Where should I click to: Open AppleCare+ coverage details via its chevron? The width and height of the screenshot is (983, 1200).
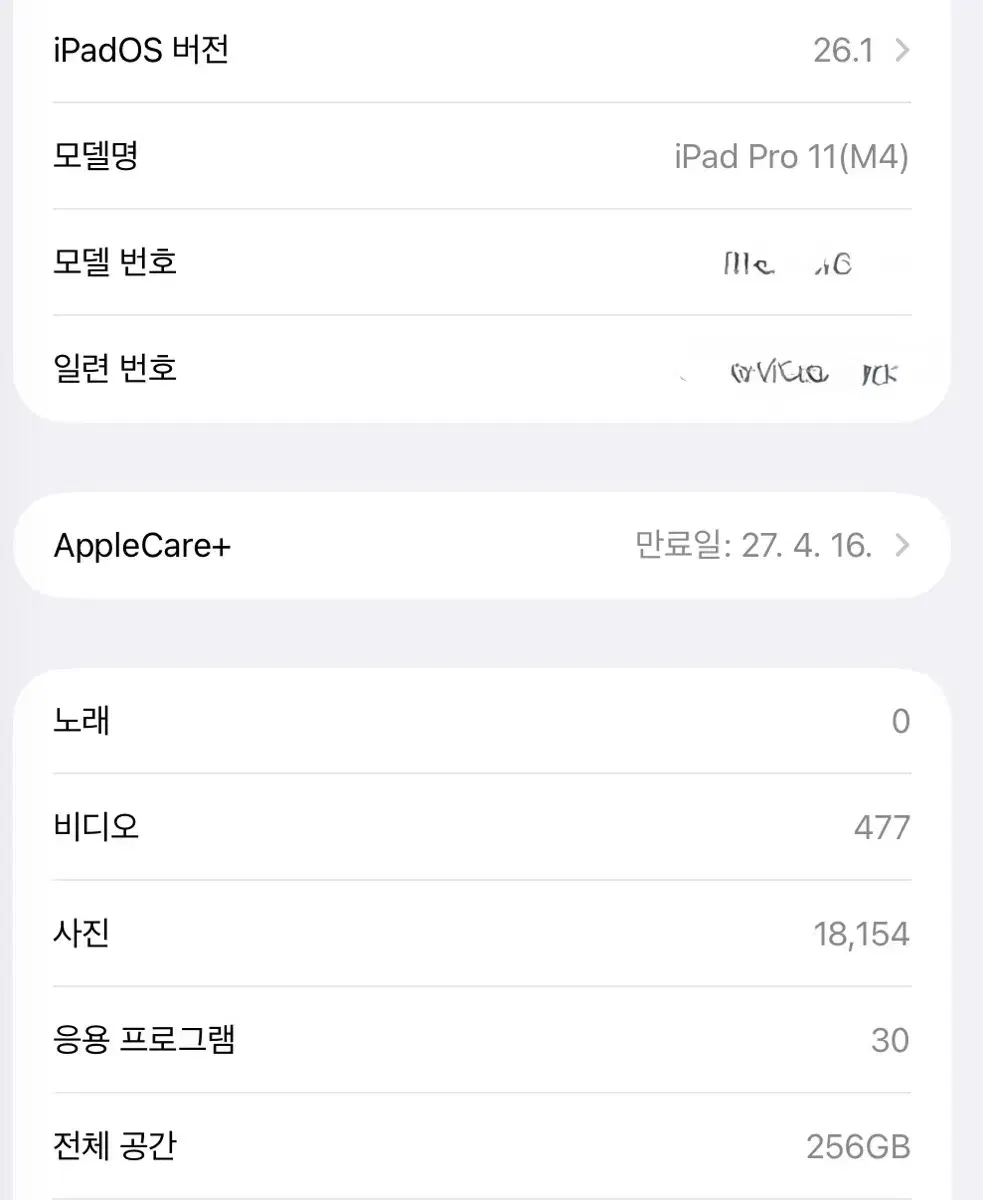click(903, 545)
